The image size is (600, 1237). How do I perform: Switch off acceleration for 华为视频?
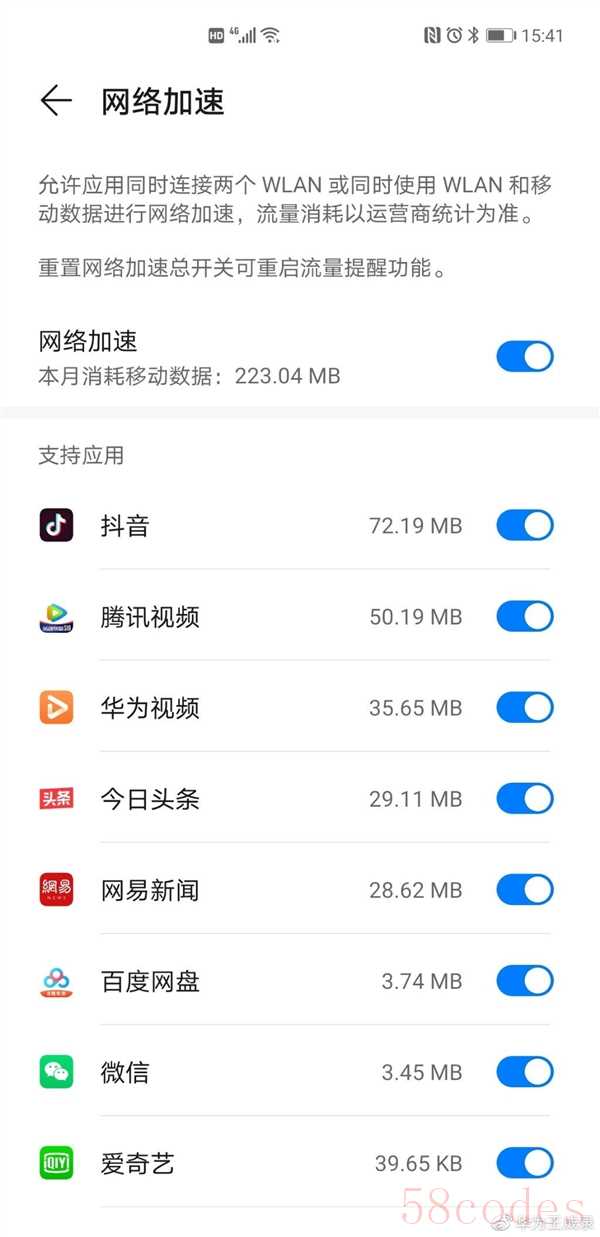(525, 707)
